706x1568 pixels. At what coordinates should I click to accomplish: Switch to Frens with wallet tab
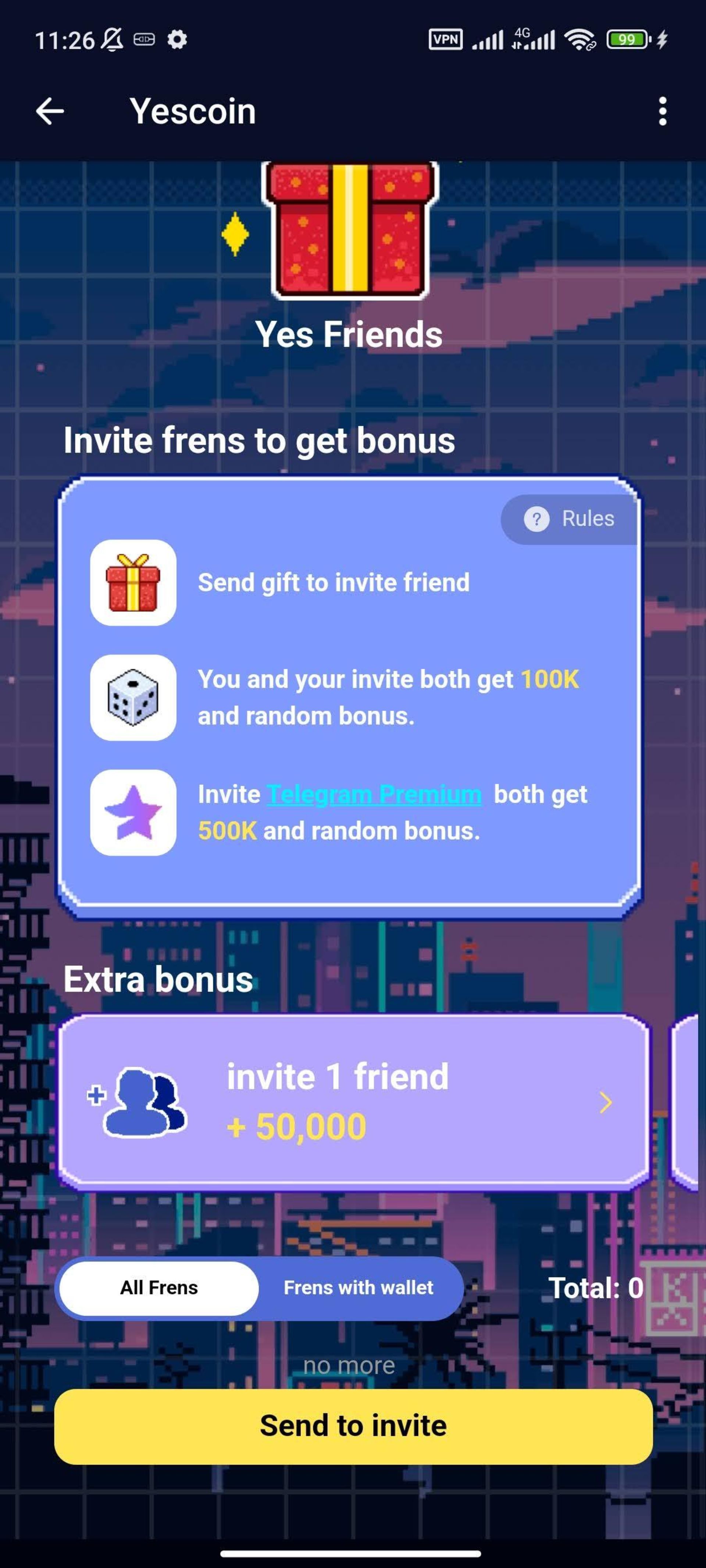click(x=358, y=1287)
